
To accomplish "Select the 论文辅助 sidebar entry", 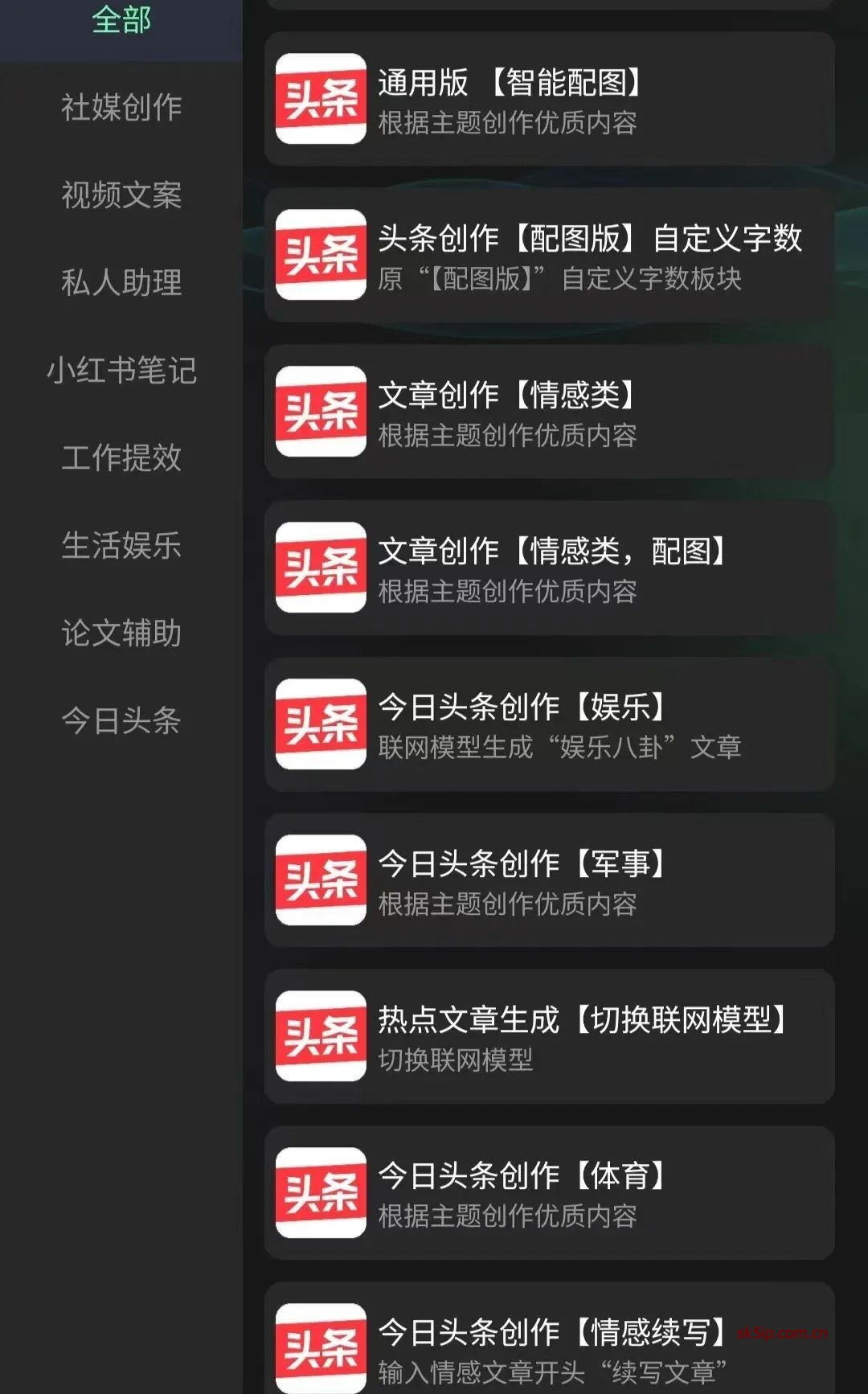I will click(122, 635).
